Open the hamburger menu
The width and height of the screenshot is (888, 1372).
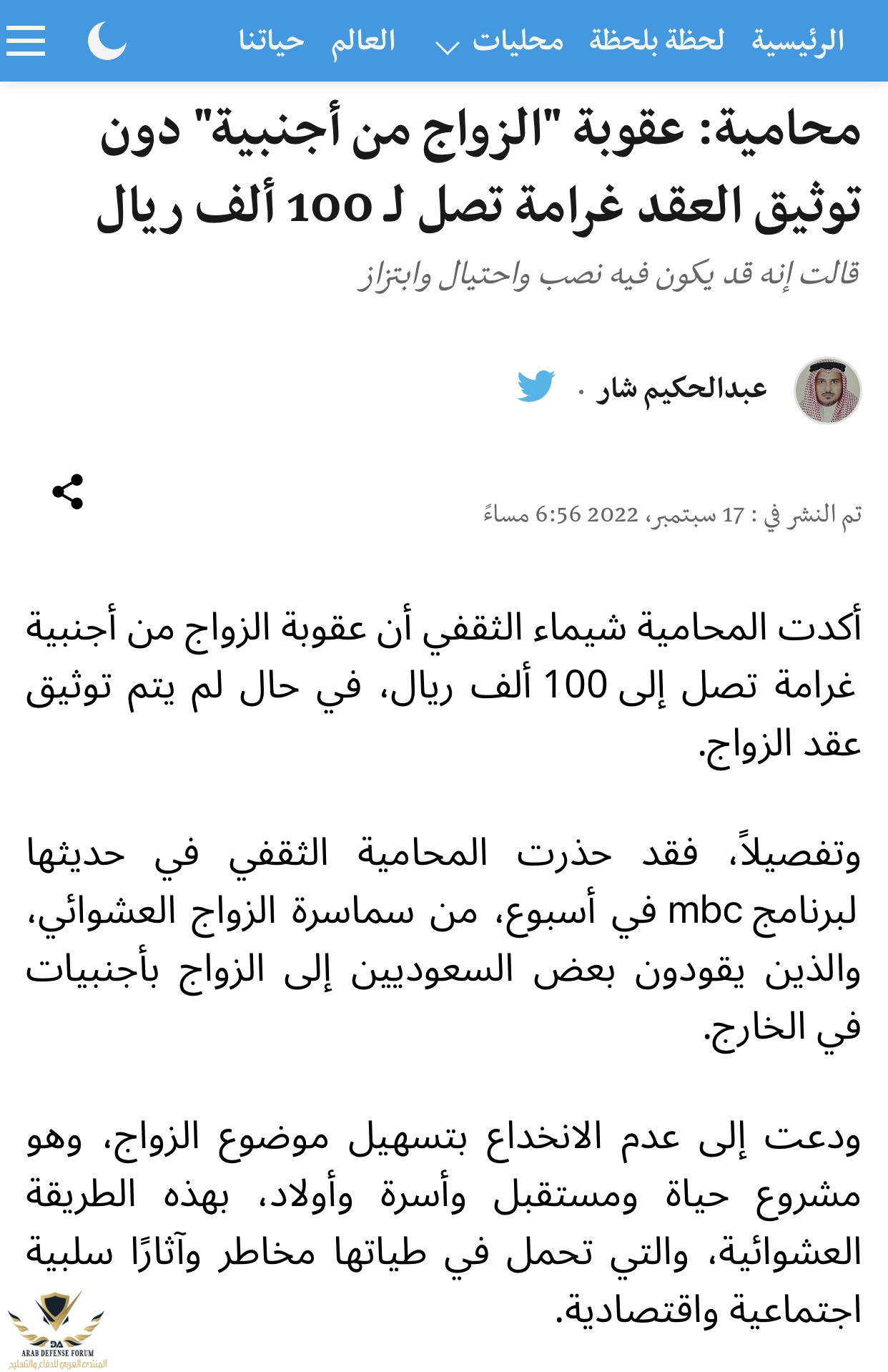pyautogui.click(x=26, y=41)
